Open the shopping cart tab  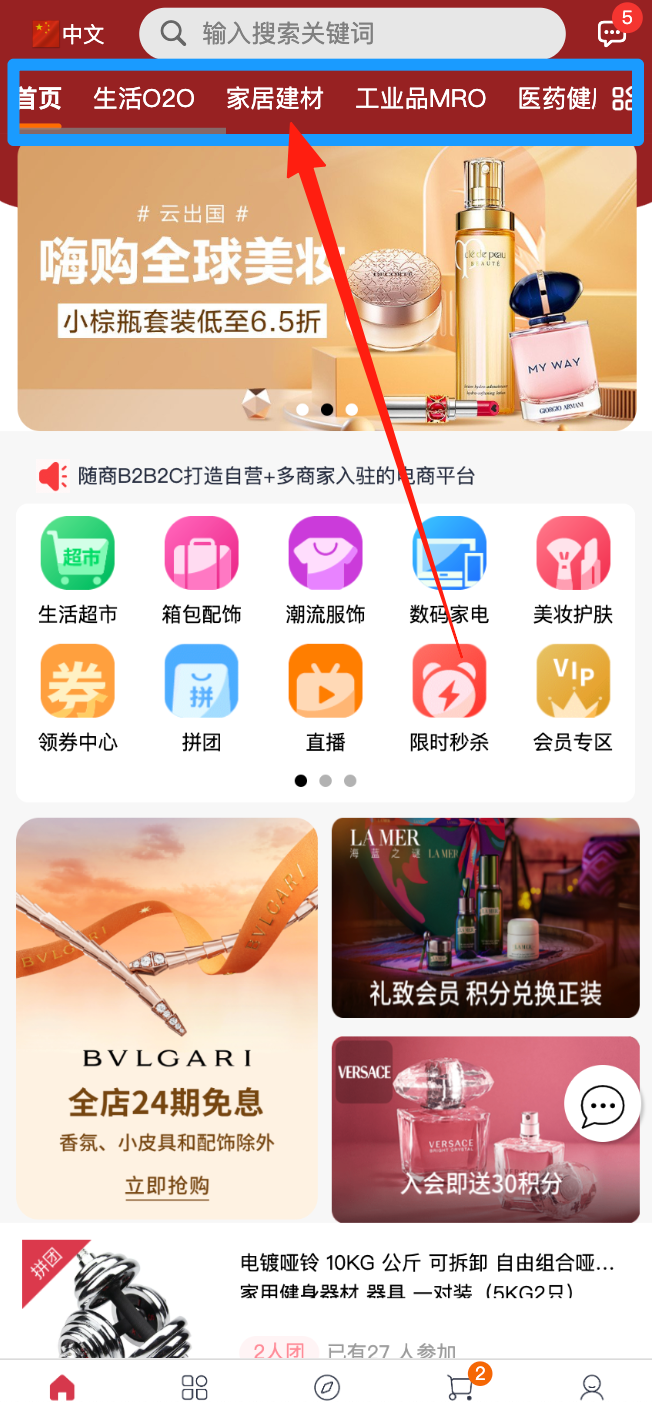tap(460, 1386)
